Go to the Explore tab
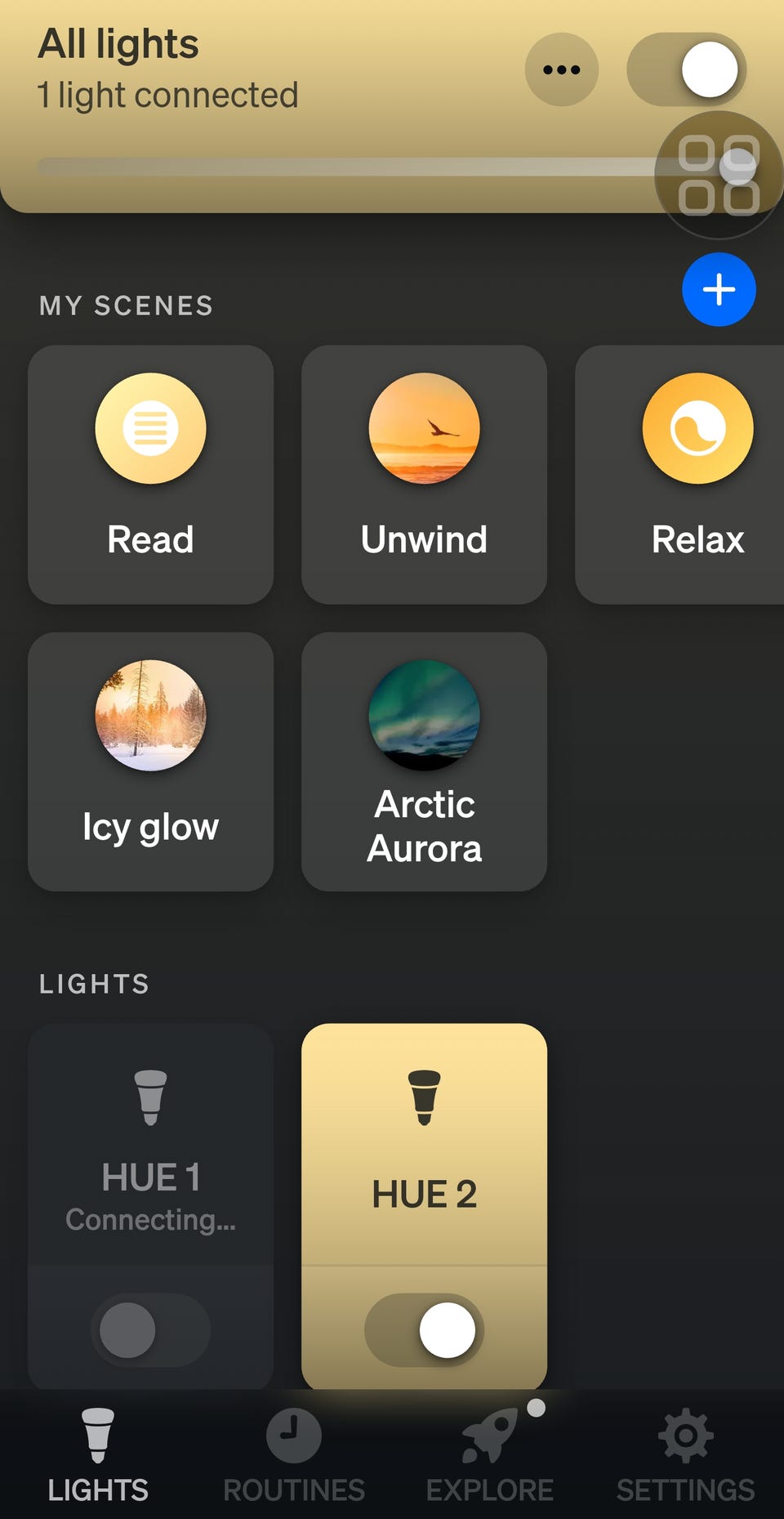This screenshot has height=1519, width=784. pos(490,1455)
